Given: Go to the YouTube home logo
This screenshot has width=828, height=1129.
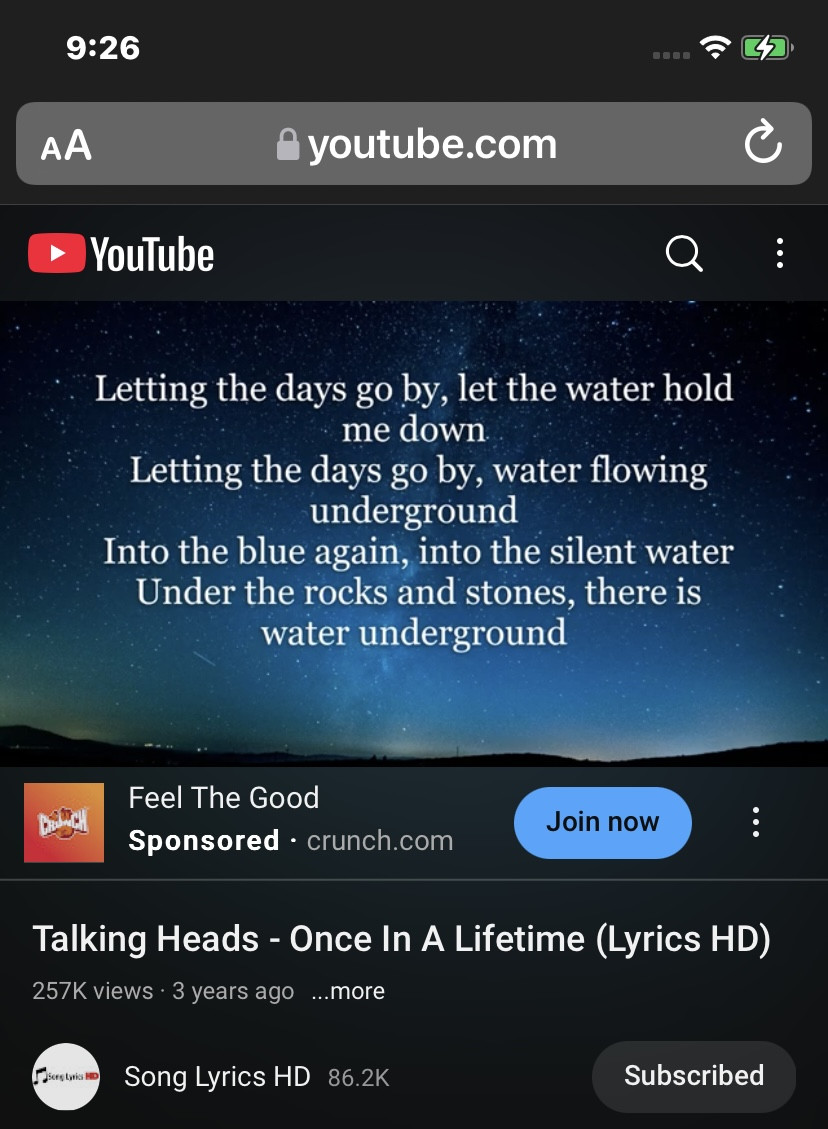Looking at the screenshot, I should click(121, 254).
